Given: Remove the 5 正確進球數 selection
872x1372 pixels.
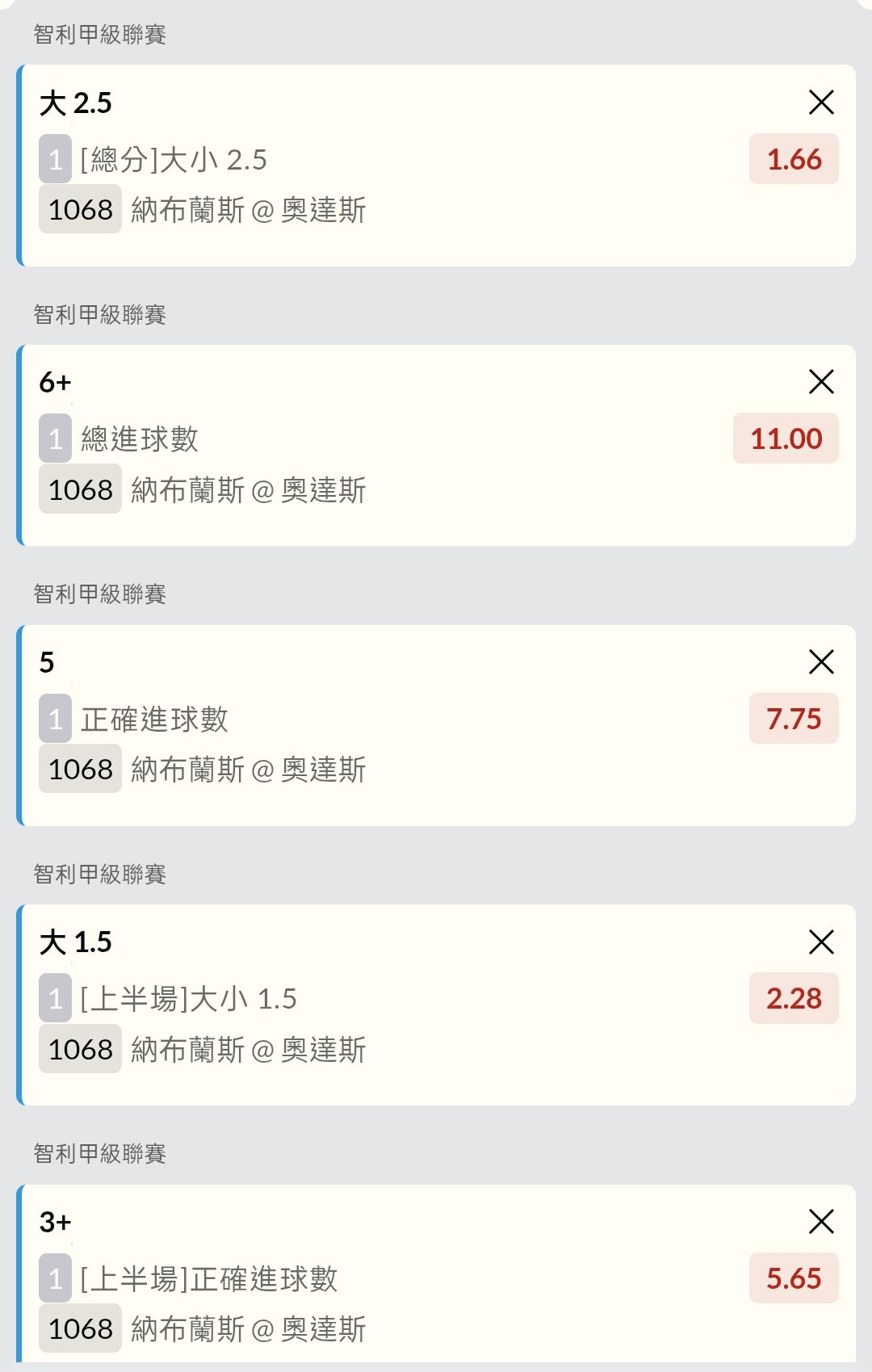Looking at the screenshot, I should pos(820,662).
